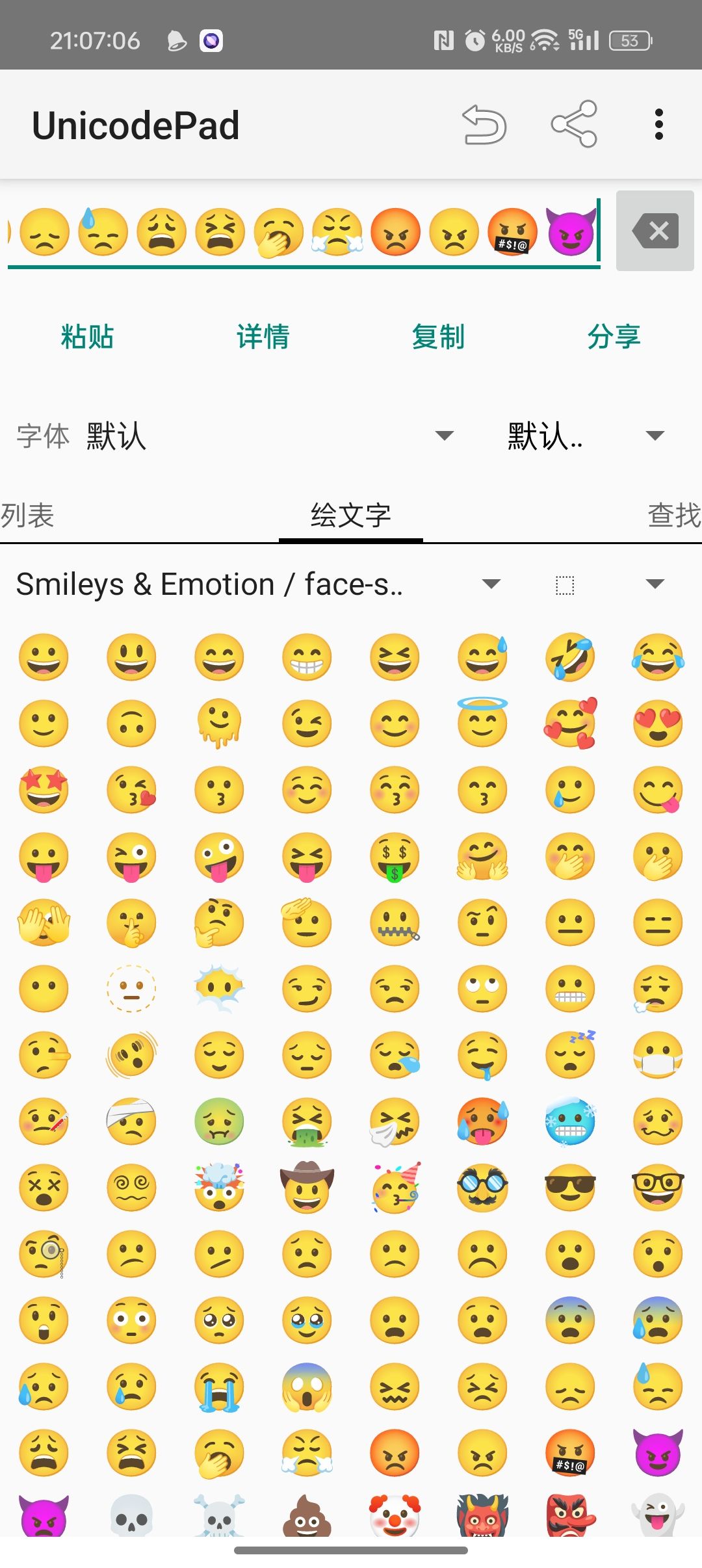
Task: Tap the undo arrow icon
Action: point(484,124)
